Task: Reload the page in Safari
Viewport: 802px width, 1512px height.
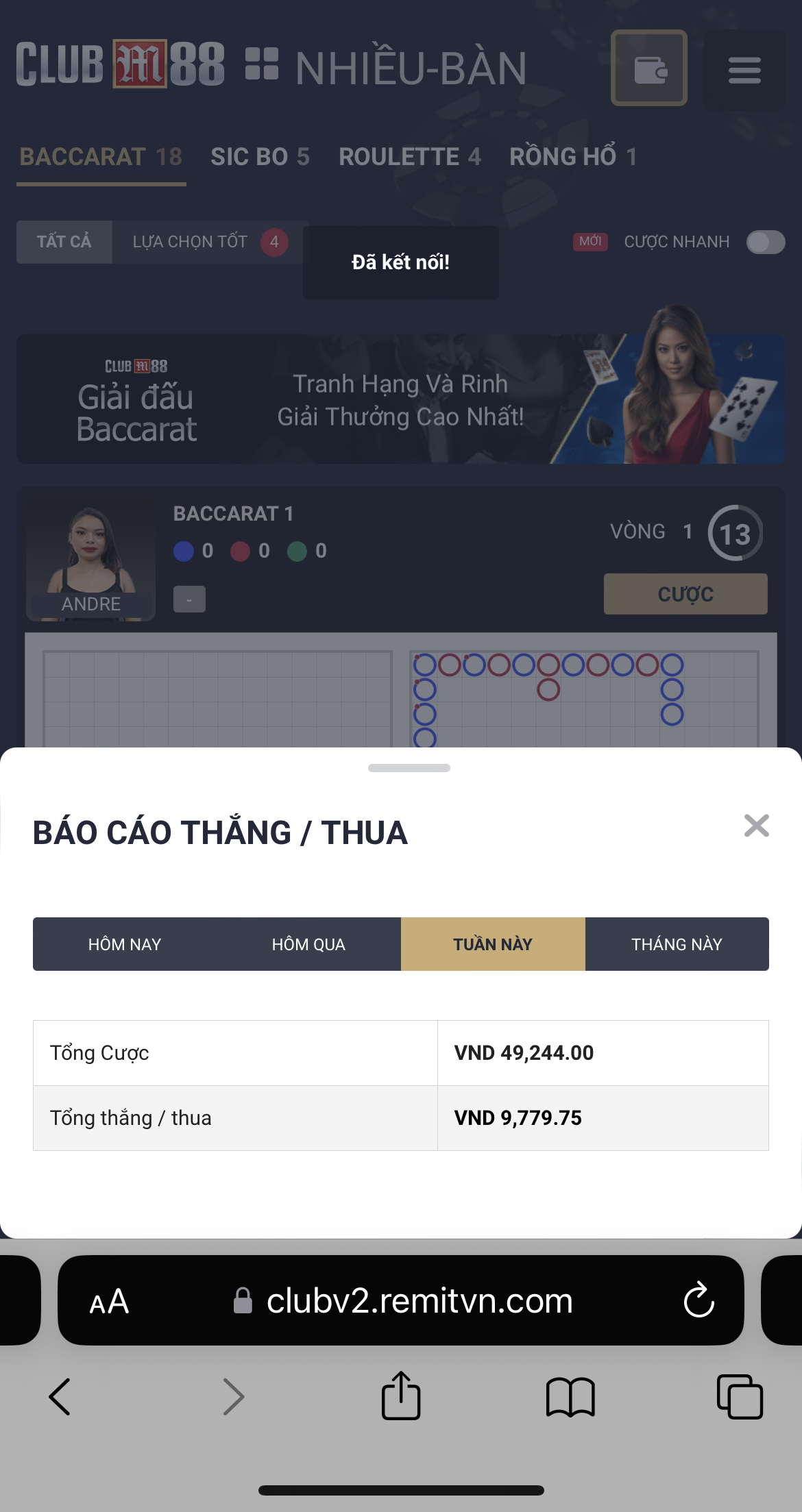Action: click(x=698, y=1300)
